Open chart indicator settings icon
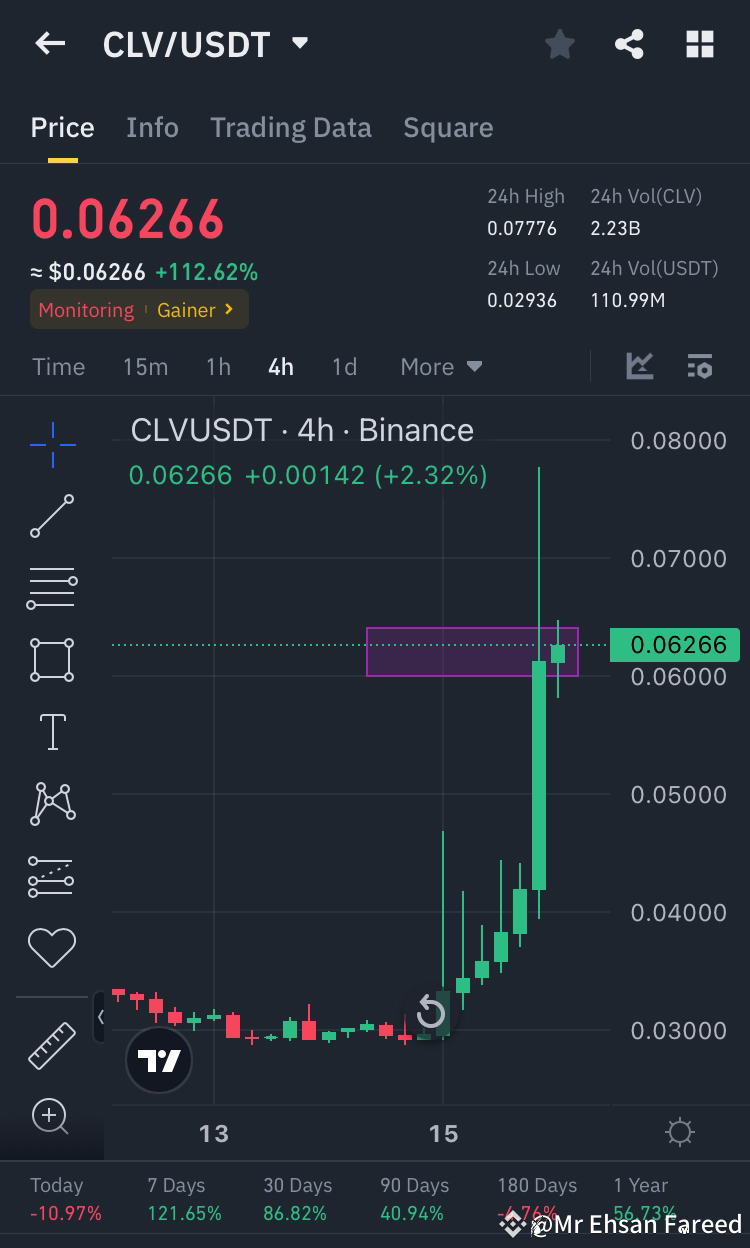Image resolution: width=750 pixels, height=1248 pixels. (x=699, y=366)
